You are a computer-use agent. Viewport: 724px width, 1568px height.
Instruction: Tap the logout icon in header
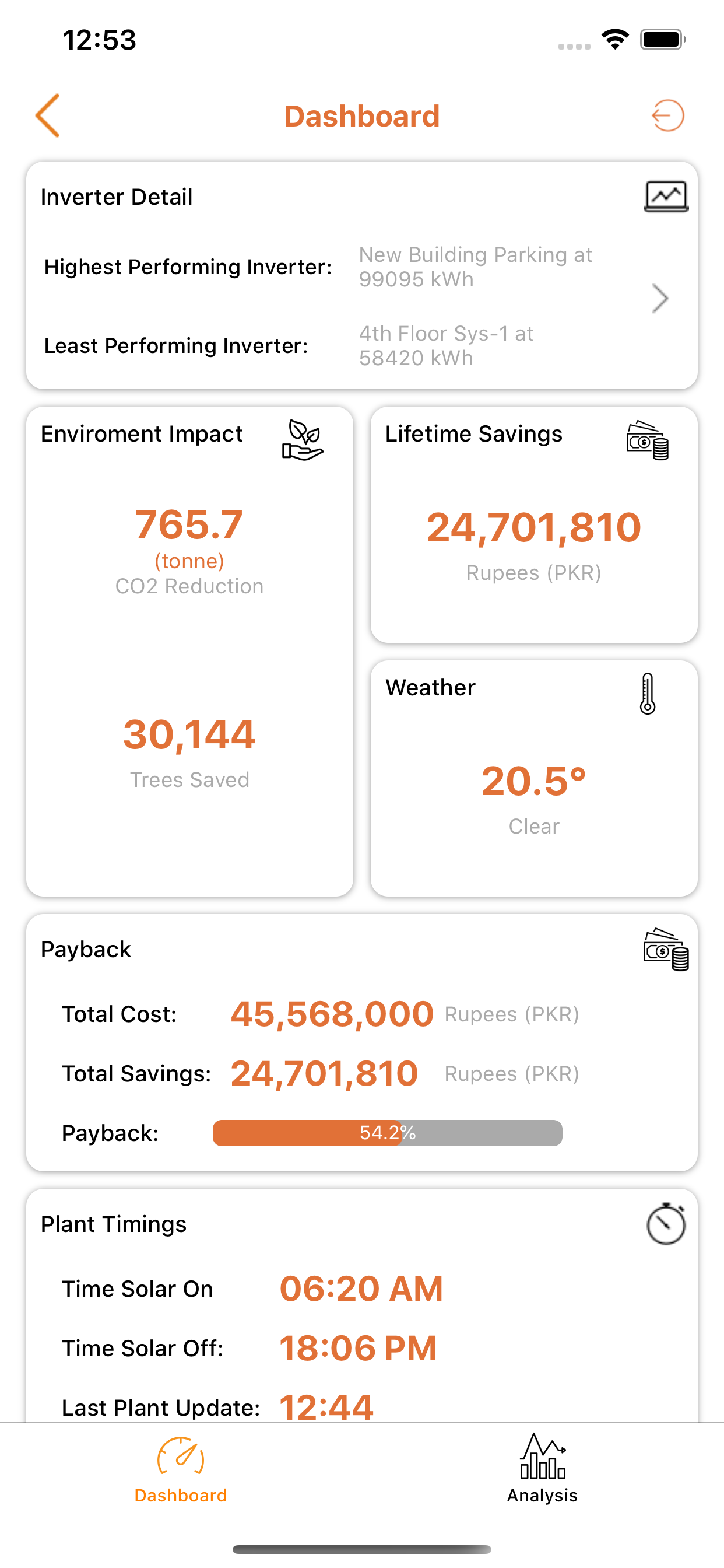[667, 116]
